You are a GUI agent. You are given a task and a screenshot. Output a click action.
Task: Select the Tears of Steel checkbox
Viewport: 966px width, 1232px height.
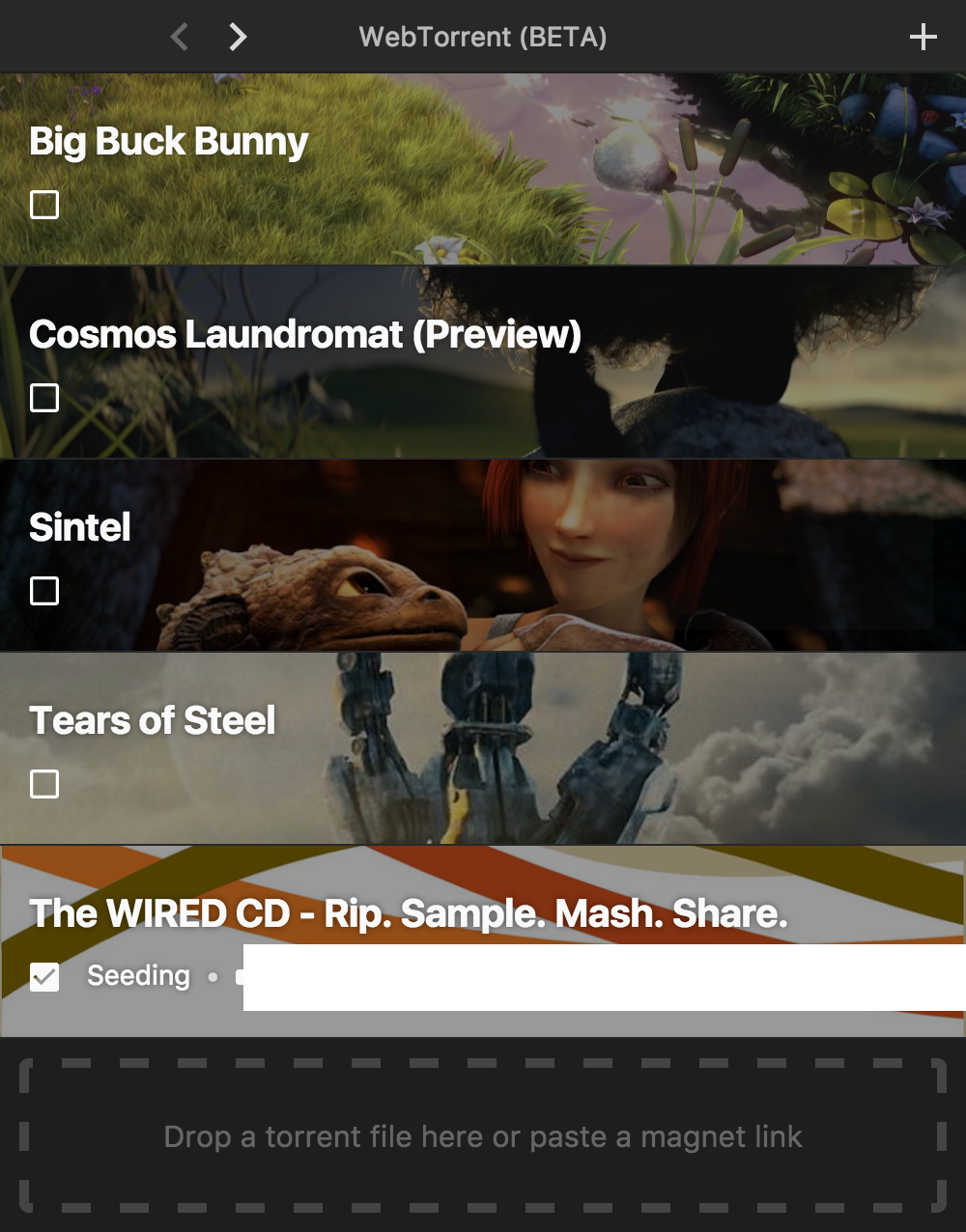[44, 784]
